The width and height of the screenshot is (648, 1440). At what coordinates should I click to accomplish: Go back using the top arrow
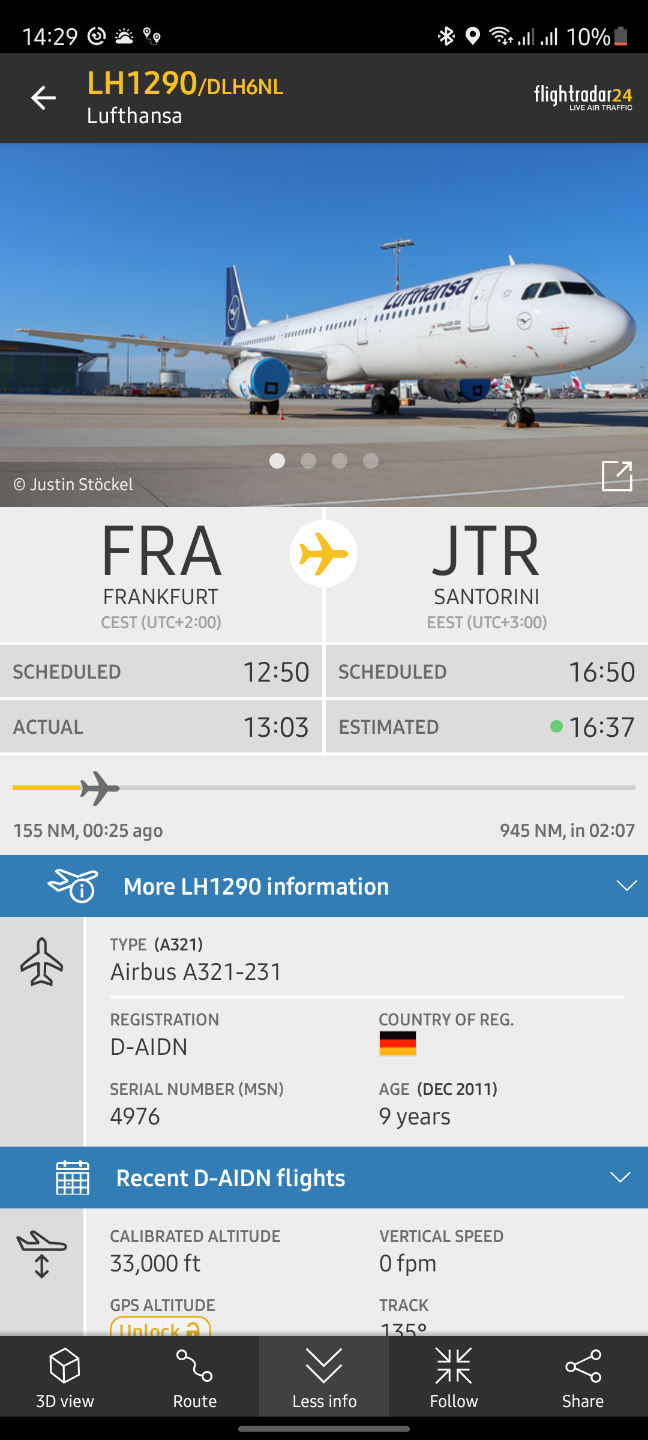click(43, 98)
